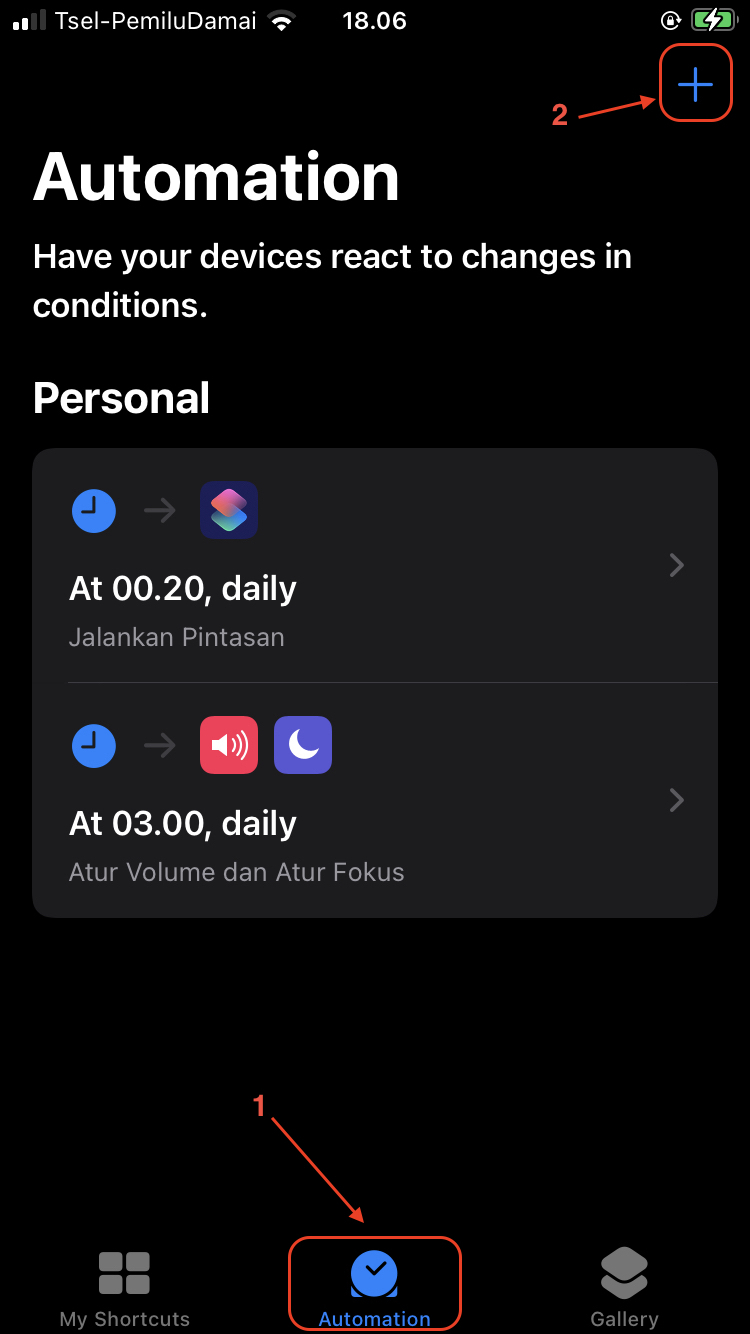The image size is (750, 1334).
Task: Go to the Gallery tab
Action: point(624,1288)
